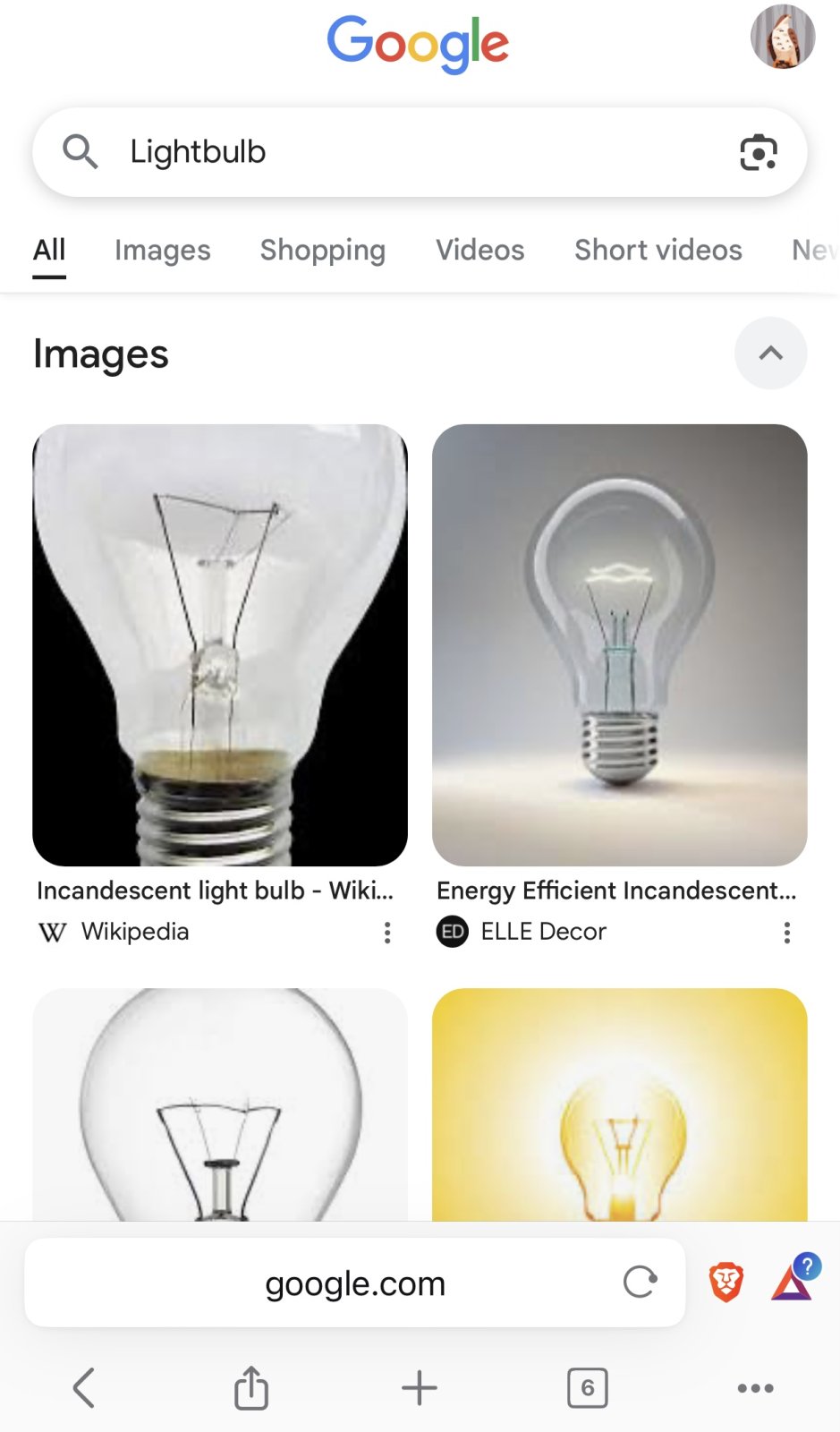Switch to the Videos tab
The width and height of the screenshot is (840, 1432).
pos(479,250)
